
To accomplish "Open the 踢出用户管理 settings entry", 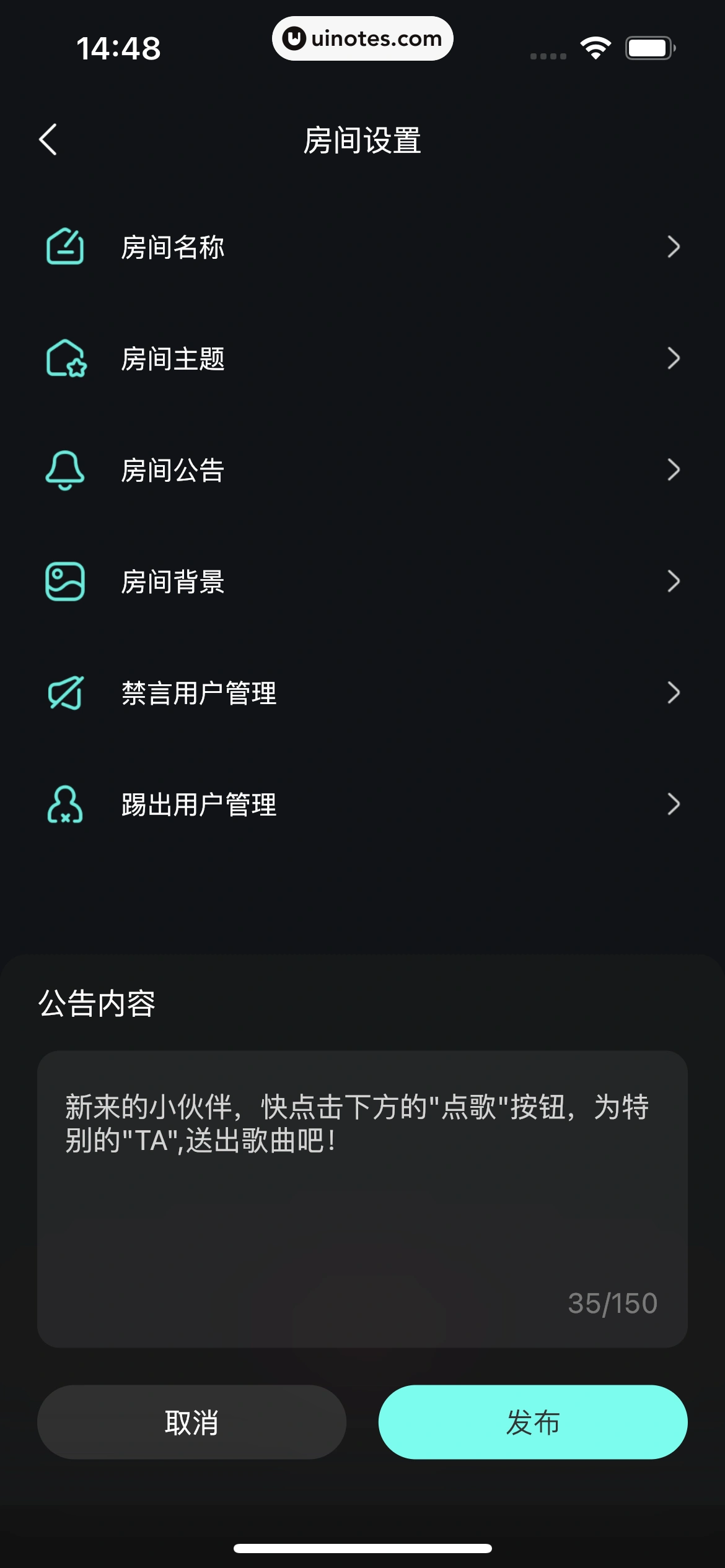I will (x=675, y=804).
